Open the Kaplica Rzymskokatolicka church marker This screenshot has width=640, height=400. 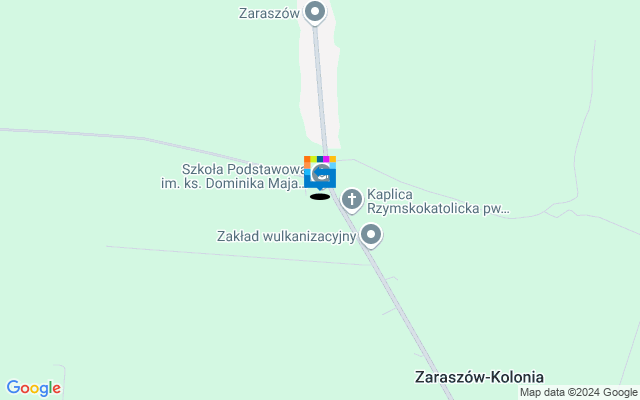pos(352,200)
